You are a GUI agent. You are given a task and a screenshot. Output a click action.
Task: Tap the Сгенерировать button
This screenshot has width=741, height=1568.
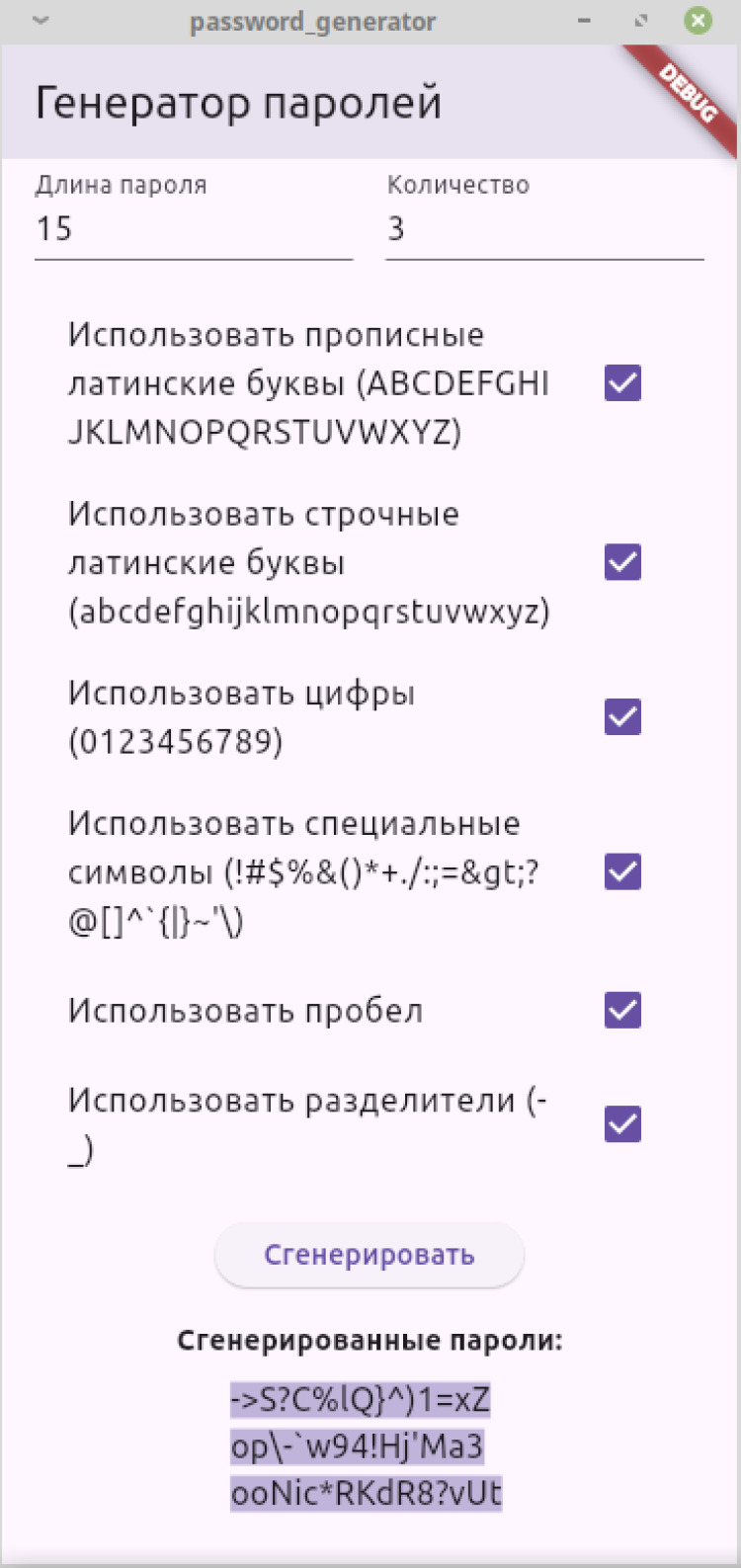tap(369, 1255)
